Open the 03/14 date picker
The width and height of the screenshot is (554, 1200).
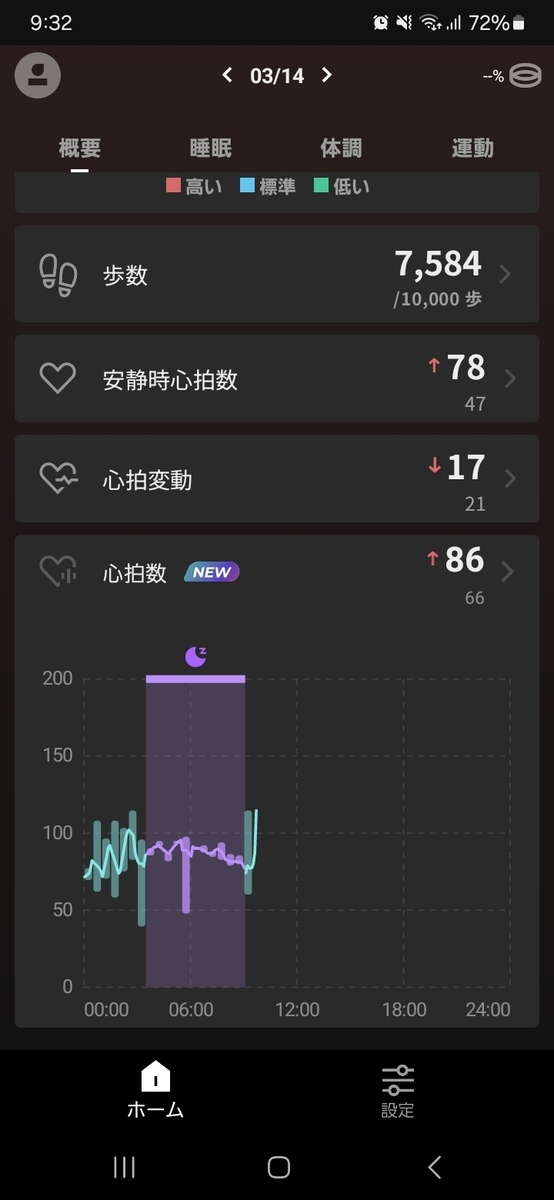277,76
